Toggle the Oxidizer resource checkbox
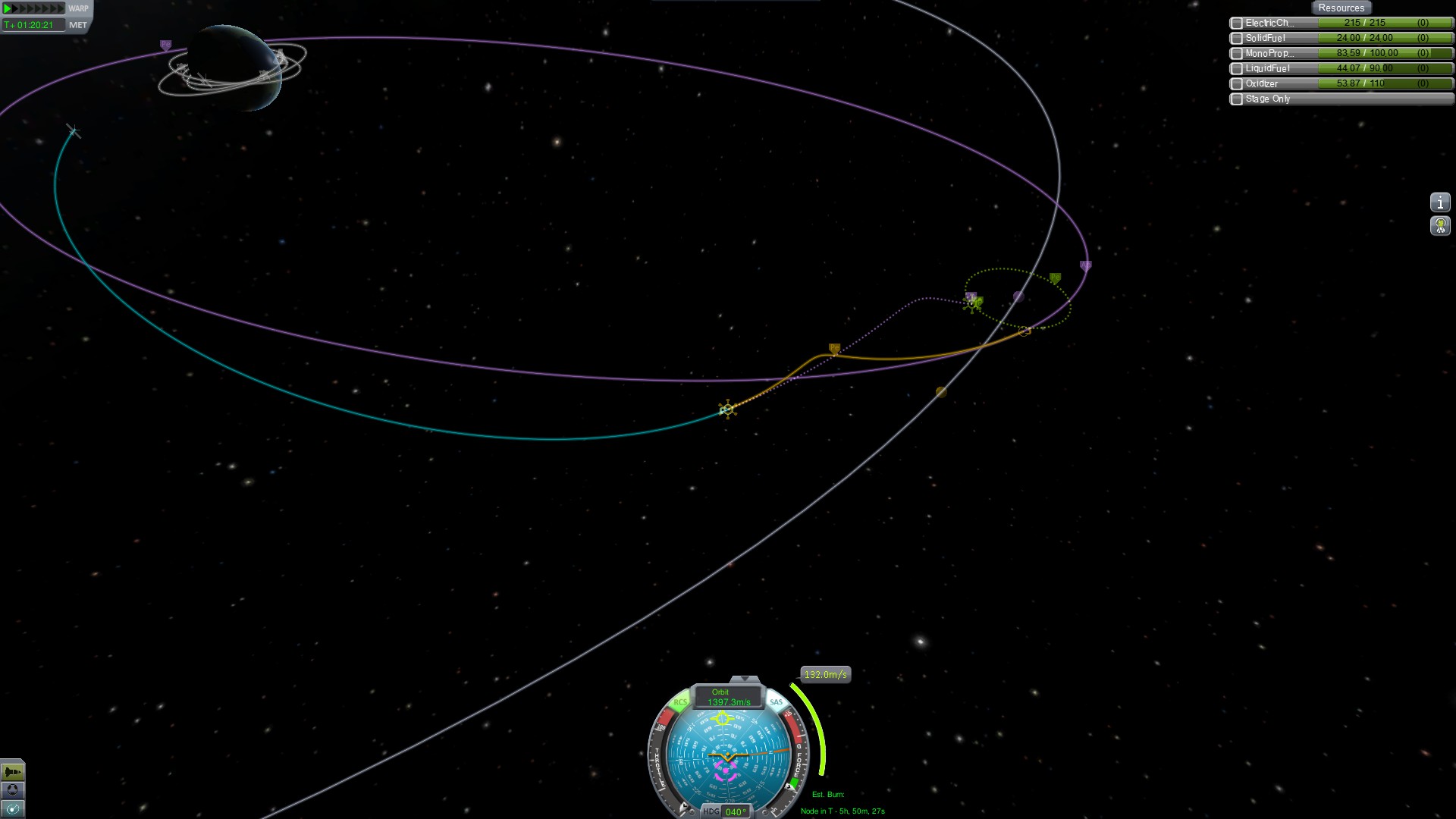 [1237, 84]
